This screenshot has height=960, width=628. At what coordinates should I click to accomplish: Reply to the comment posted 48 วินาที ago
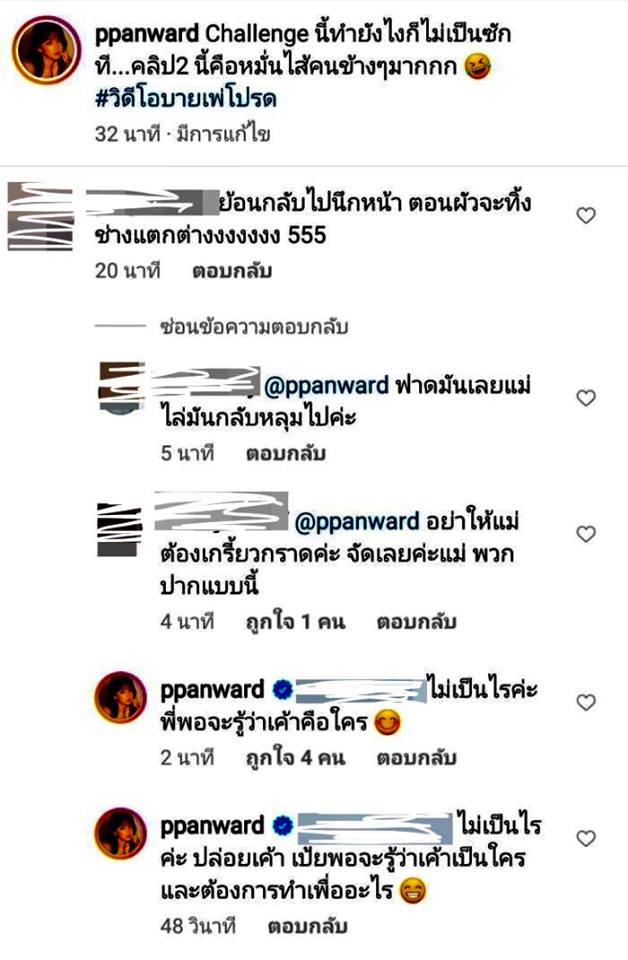pos(306,926)
